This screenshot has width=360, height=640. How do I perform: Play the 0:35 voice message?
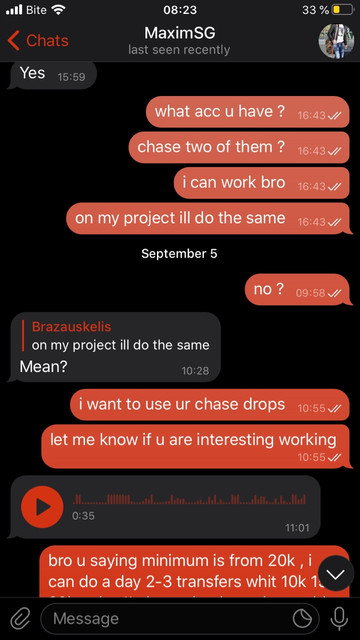tap(42, 507)
